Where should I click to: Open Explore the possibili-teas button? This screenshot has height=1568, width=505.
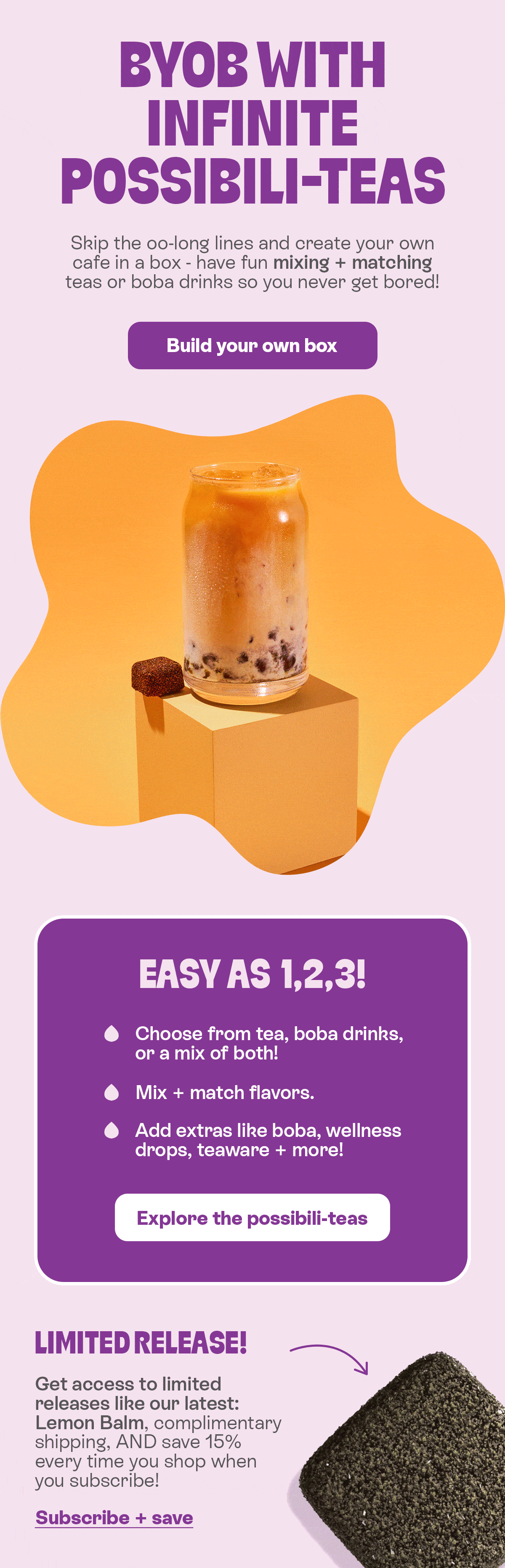(x=252, y=1217)
